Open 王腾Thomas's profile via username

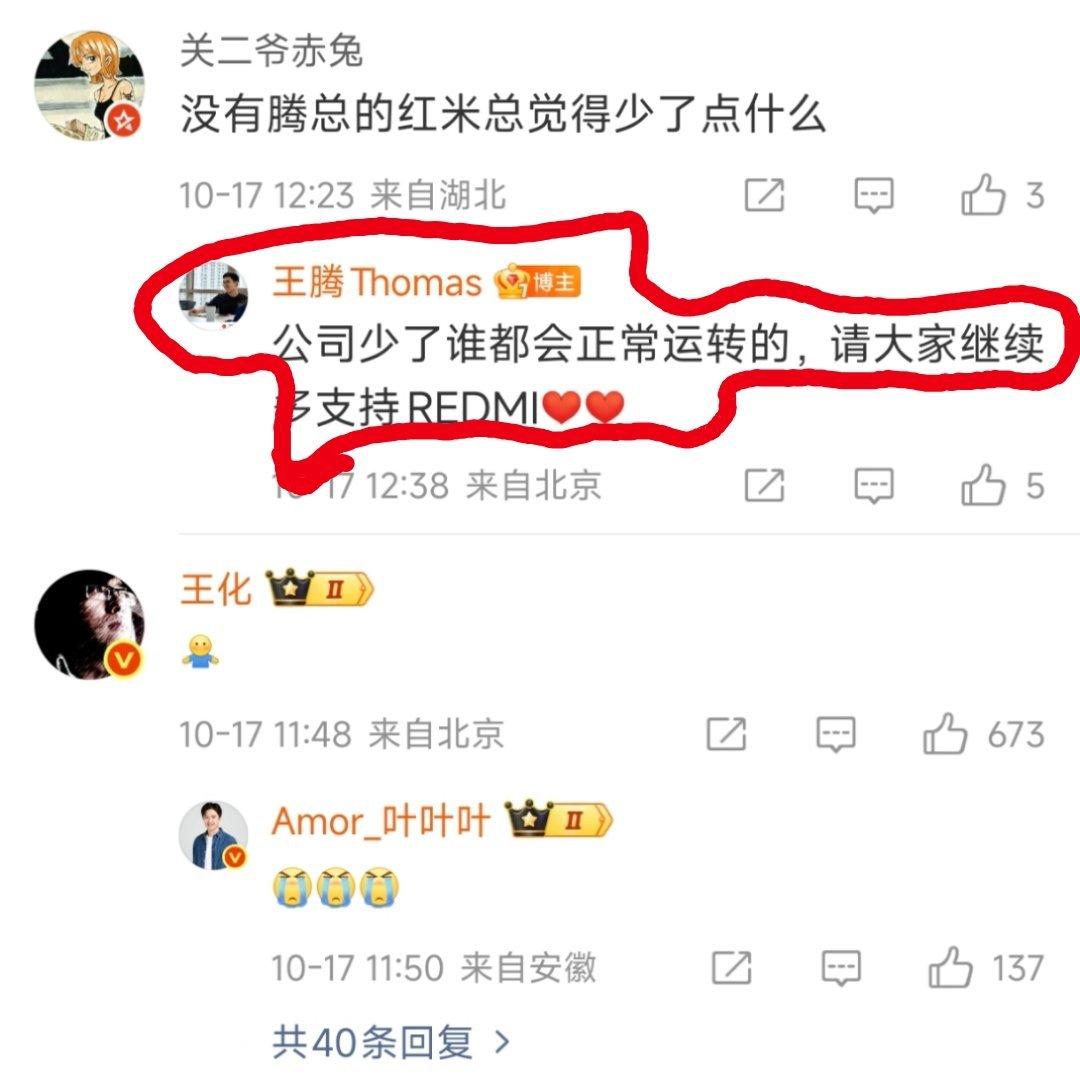tap(377, 282)
